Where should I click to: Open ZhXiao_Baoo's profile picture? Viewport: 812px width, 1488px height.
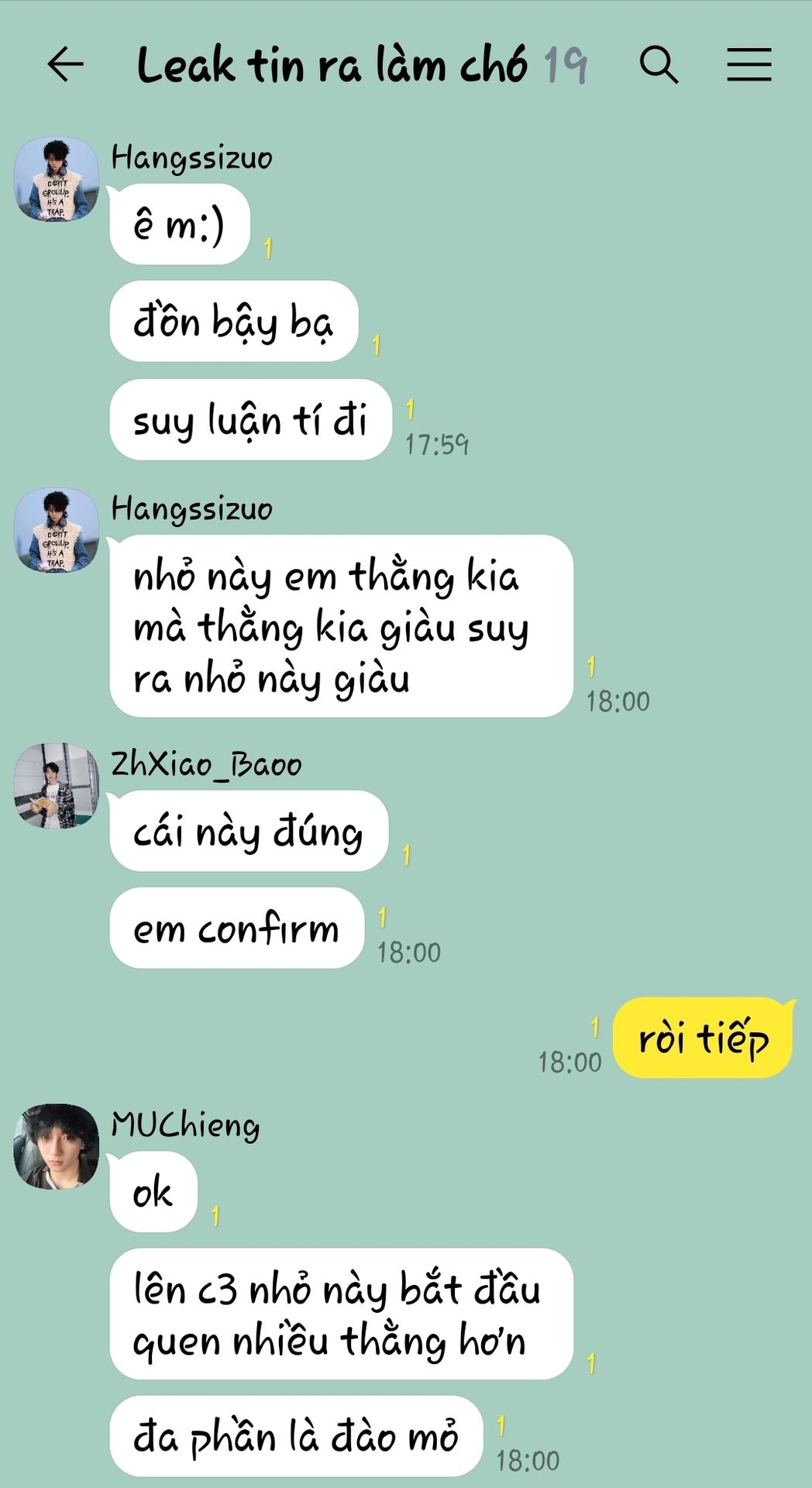pyautogui.click(x=57, y=786)
